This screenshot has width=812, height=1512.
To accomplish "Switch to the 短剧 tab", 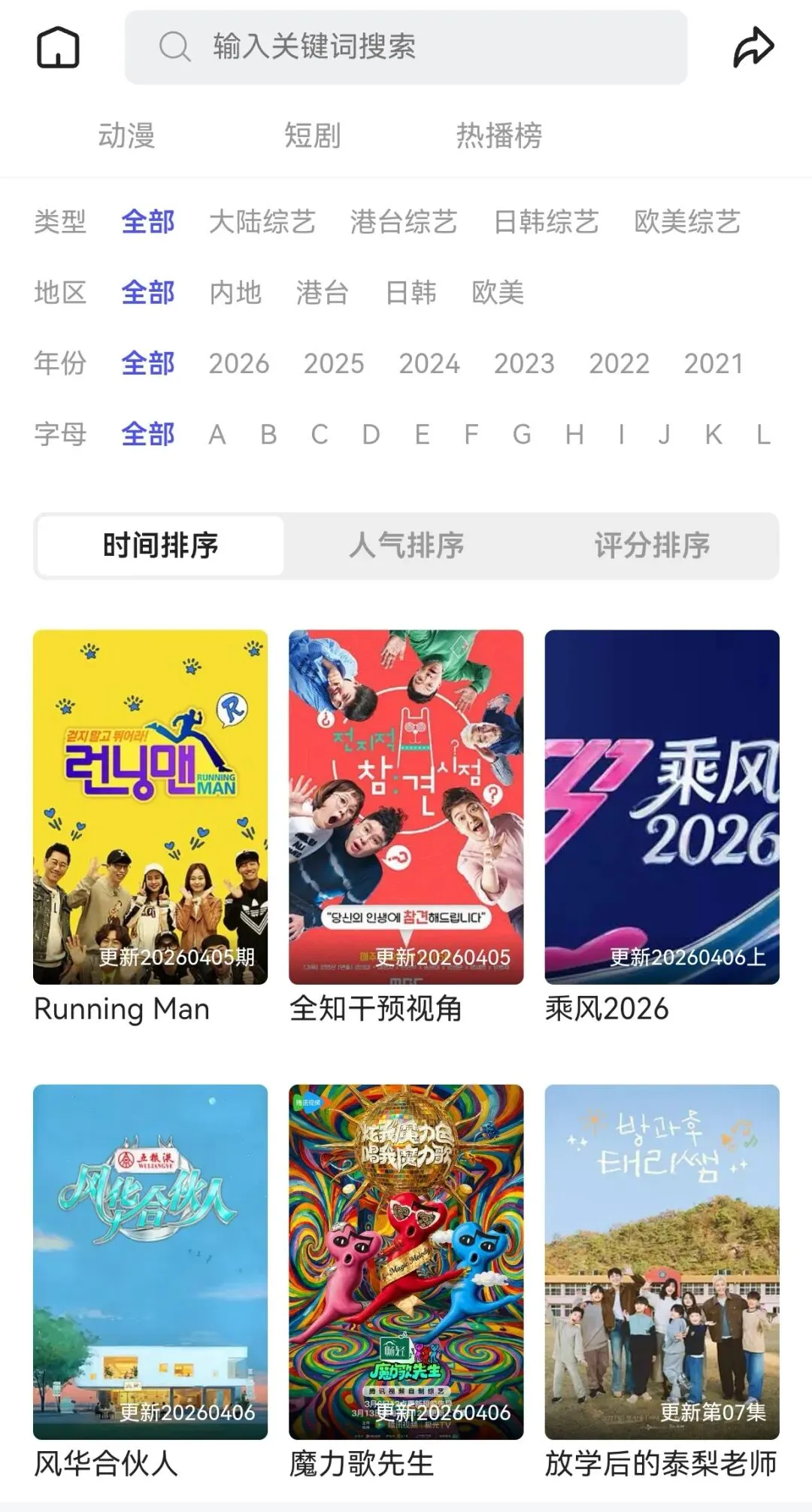I will tap(312, 136).
